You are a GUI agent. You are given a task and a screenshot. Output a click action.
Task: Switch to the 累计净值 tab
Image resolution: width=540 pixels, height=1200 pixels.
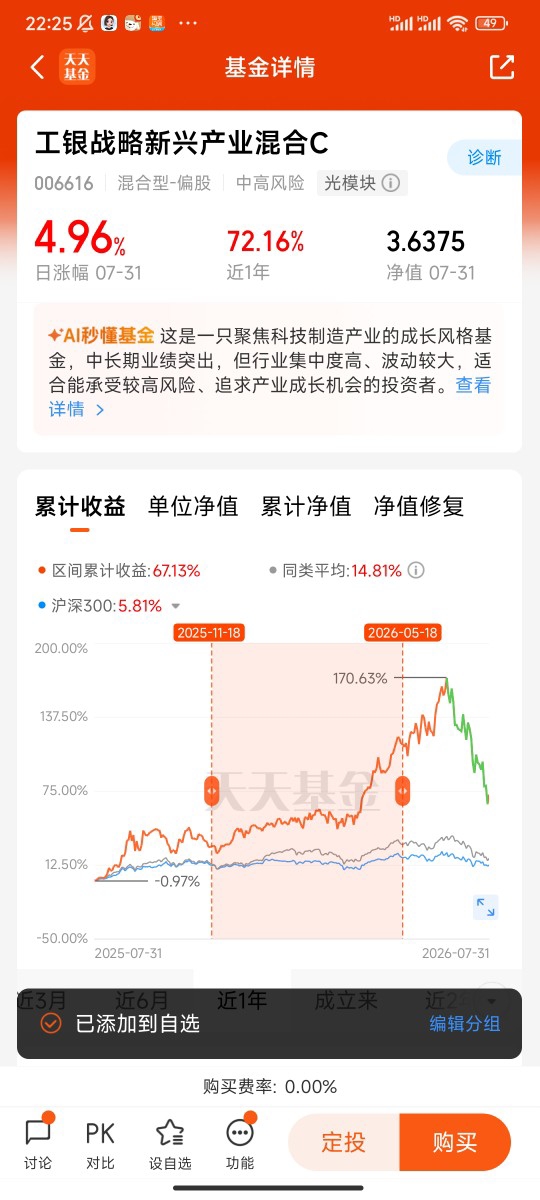pos(306,507)
